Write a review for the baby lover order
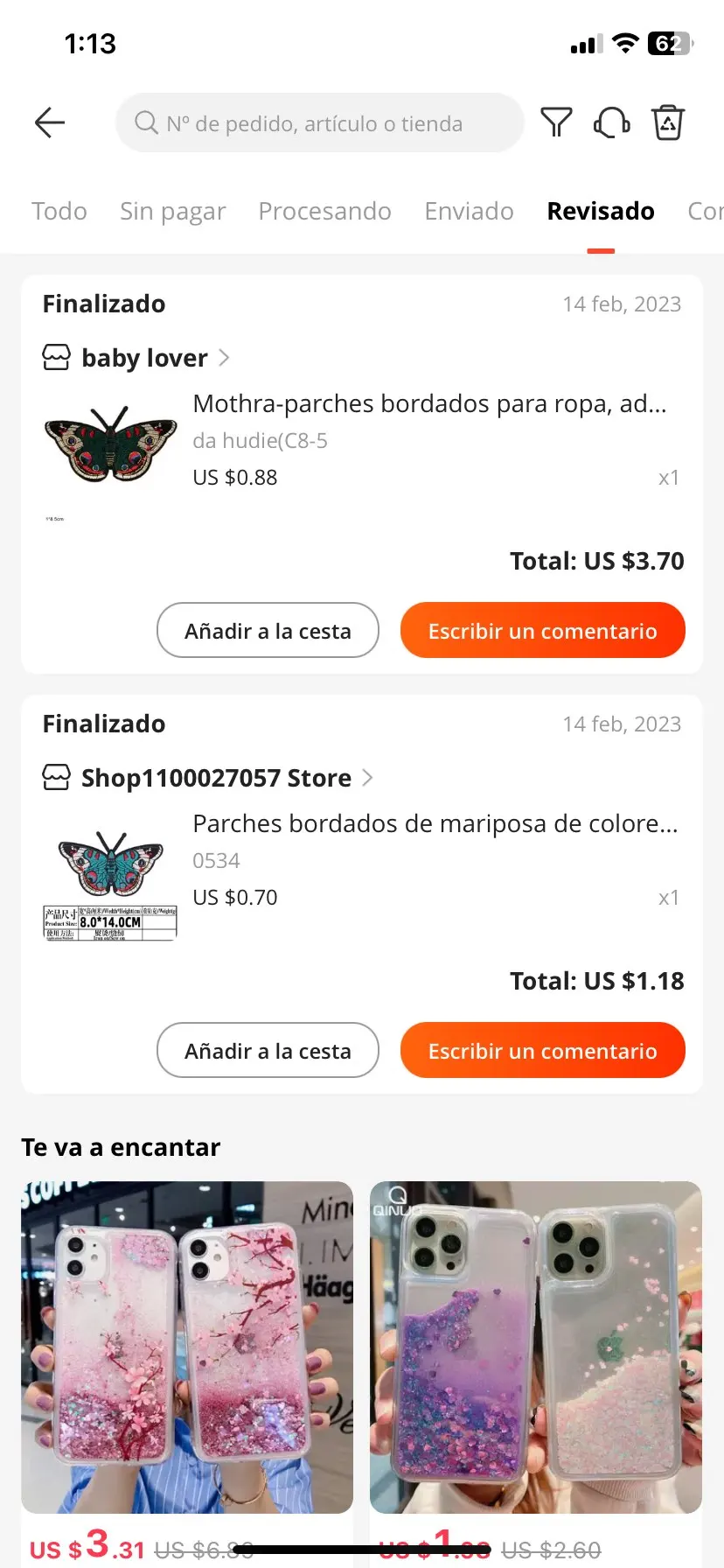This screenshot has height=1568, width=724. tap(542, 630)
